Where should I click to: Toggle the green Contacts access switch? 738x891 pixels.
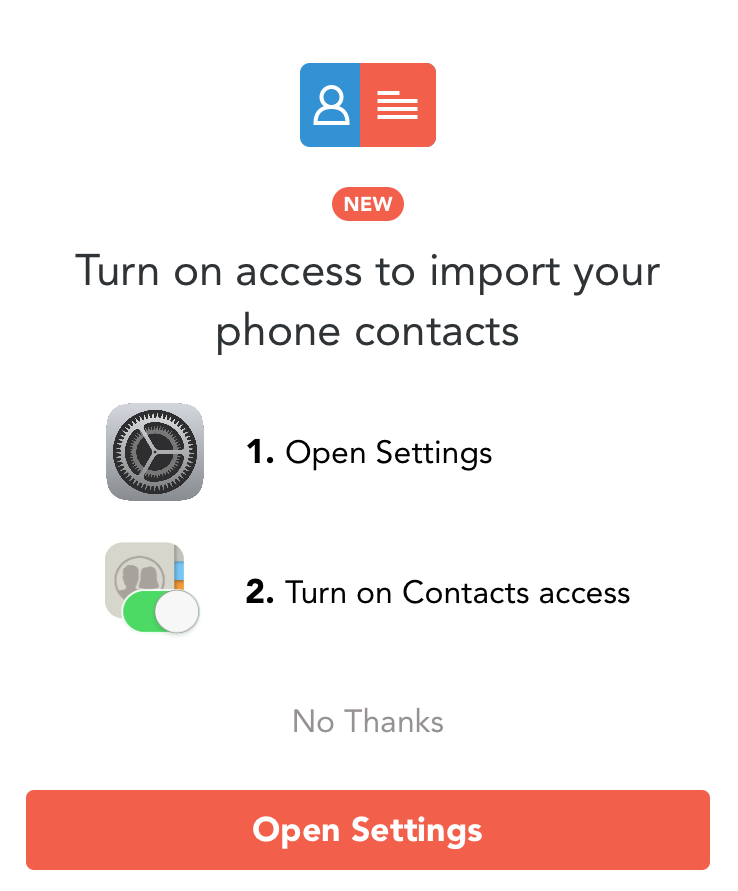click(160, 611)
